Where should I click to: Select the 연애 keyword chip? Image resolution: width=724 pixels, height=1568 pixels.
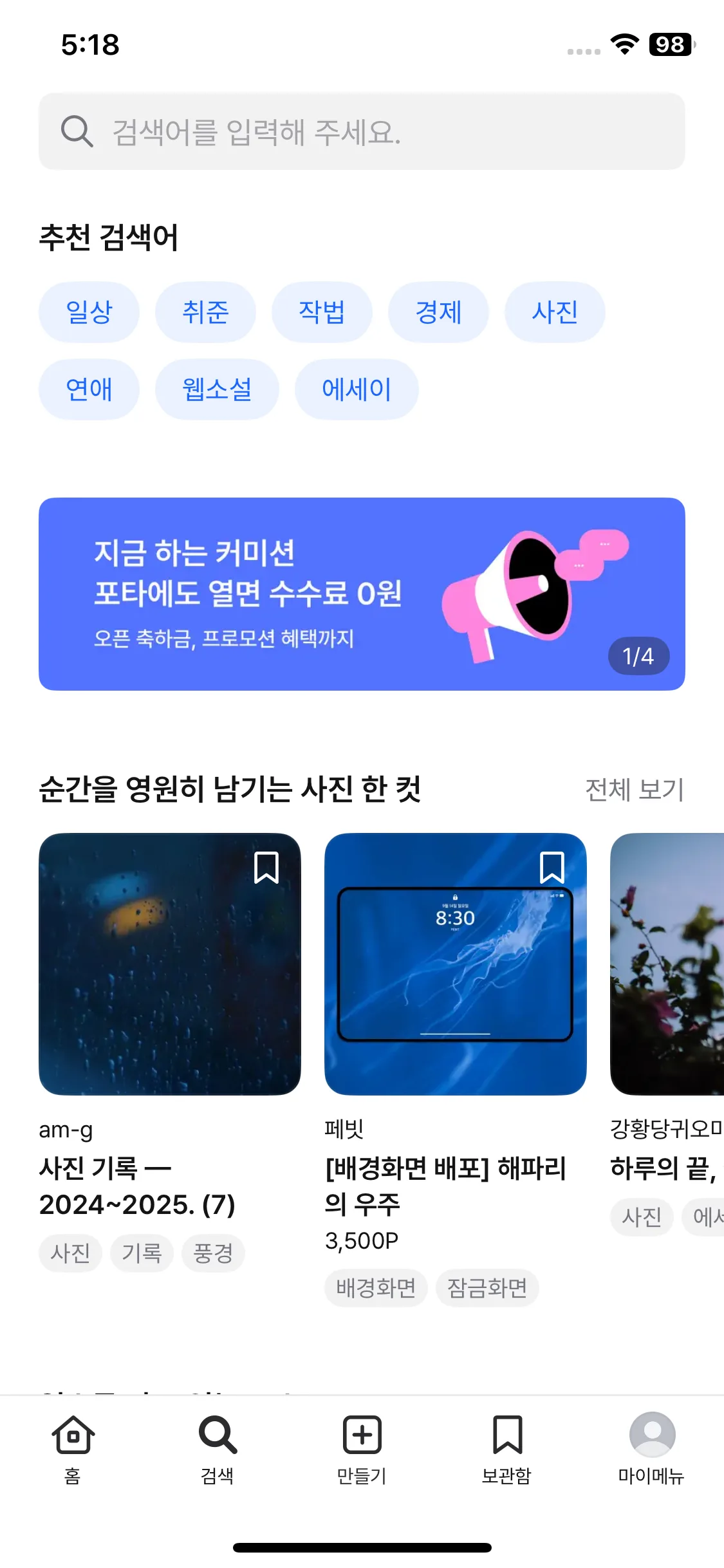[x=89, y=389]
